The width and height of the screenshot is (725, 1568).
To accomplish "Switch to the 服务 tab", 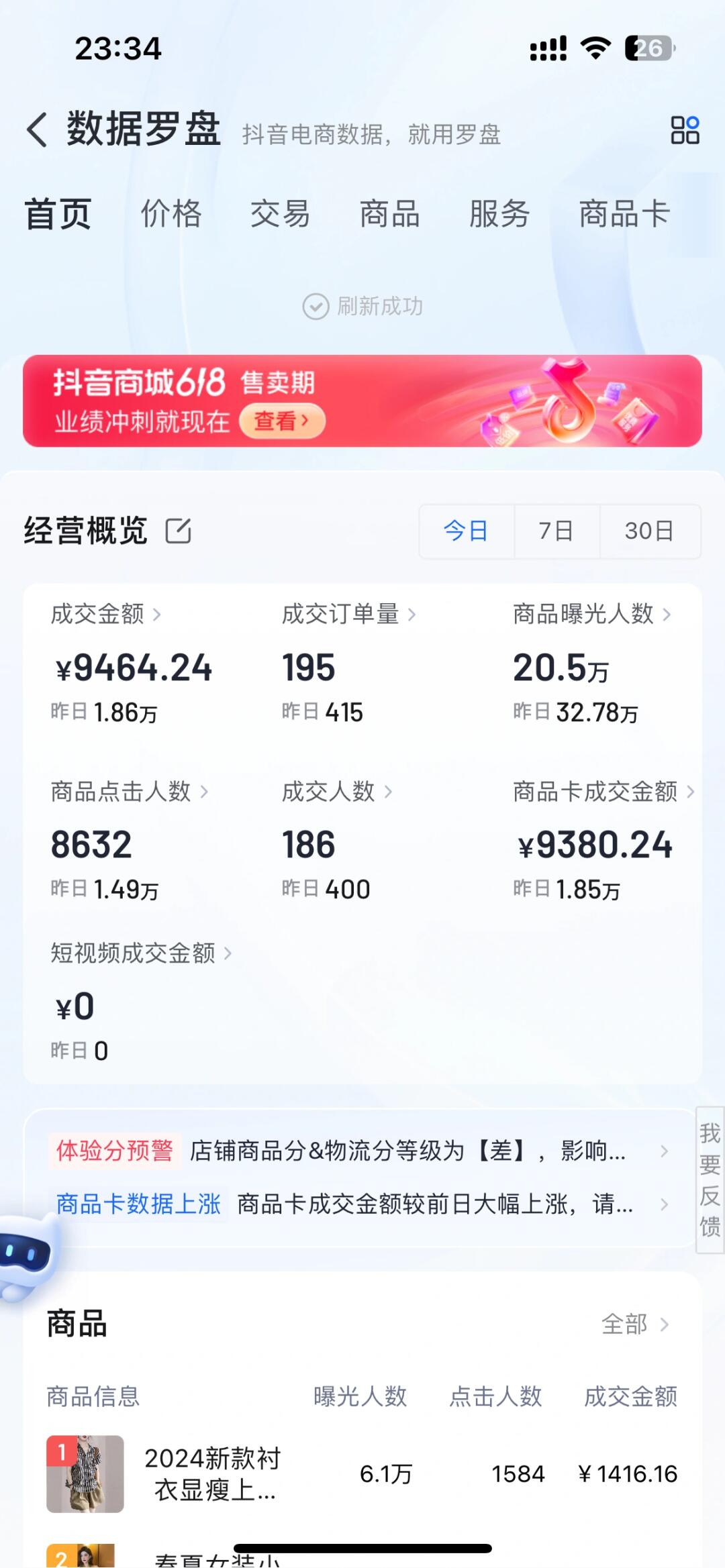I will click(x=499, y=214).
